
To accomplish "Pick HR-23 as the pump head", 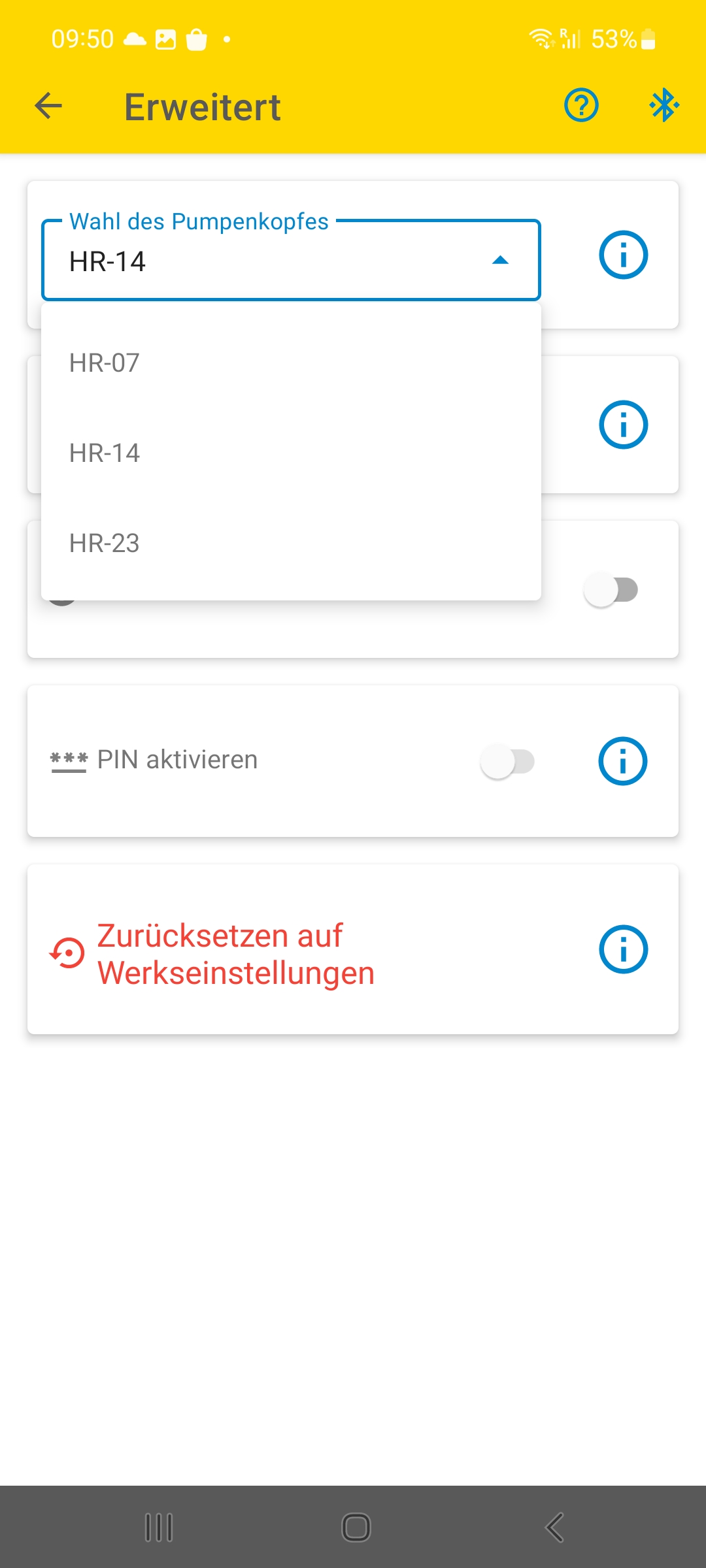I will coord(291,543).
